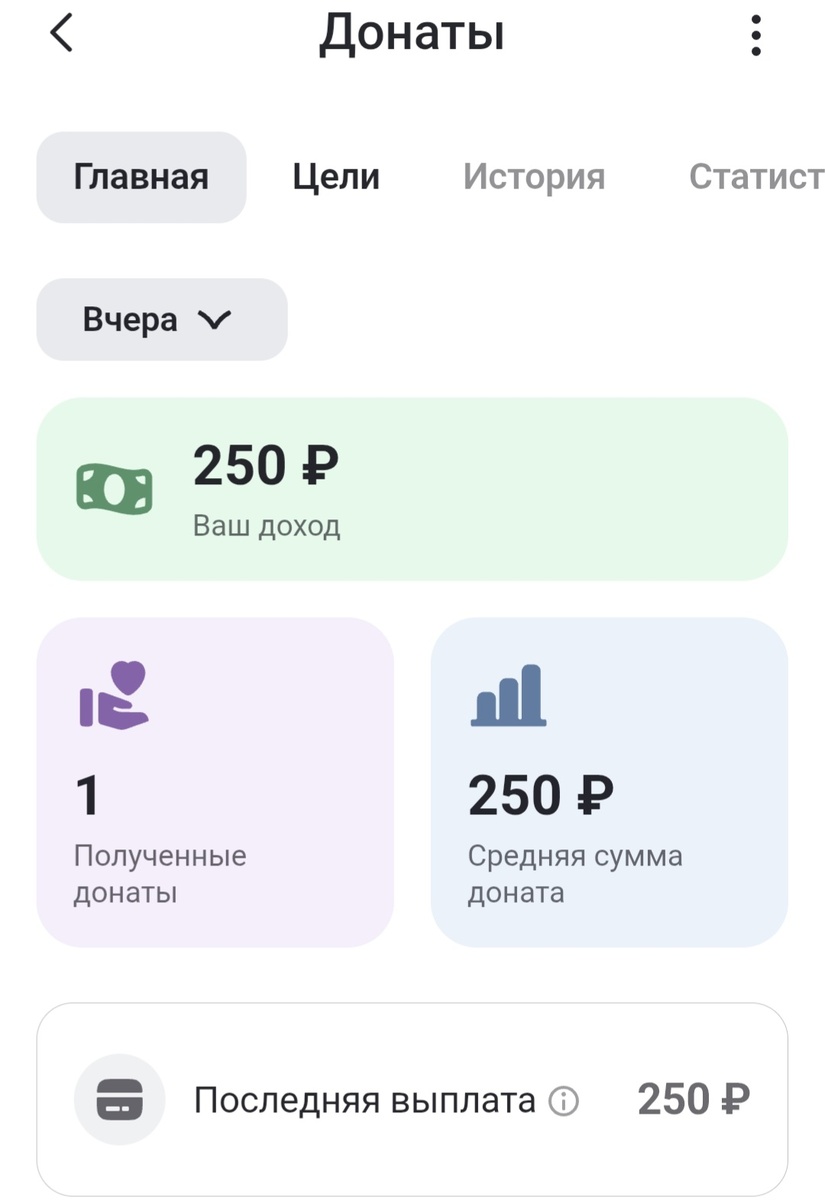Viewport: 825px width, 1200px height.
Task: Tap the blue bar chart statistics icon
Action: [x=508, y=697]
